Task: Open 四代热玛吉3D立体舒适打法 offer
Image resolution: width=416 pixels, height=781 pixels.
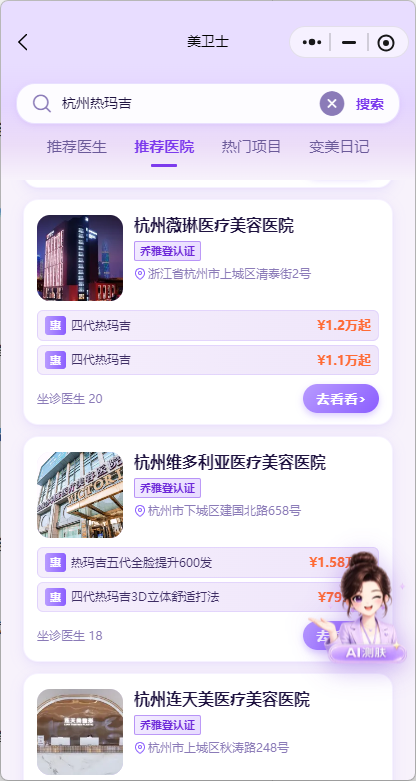Action: click(189, 596)
